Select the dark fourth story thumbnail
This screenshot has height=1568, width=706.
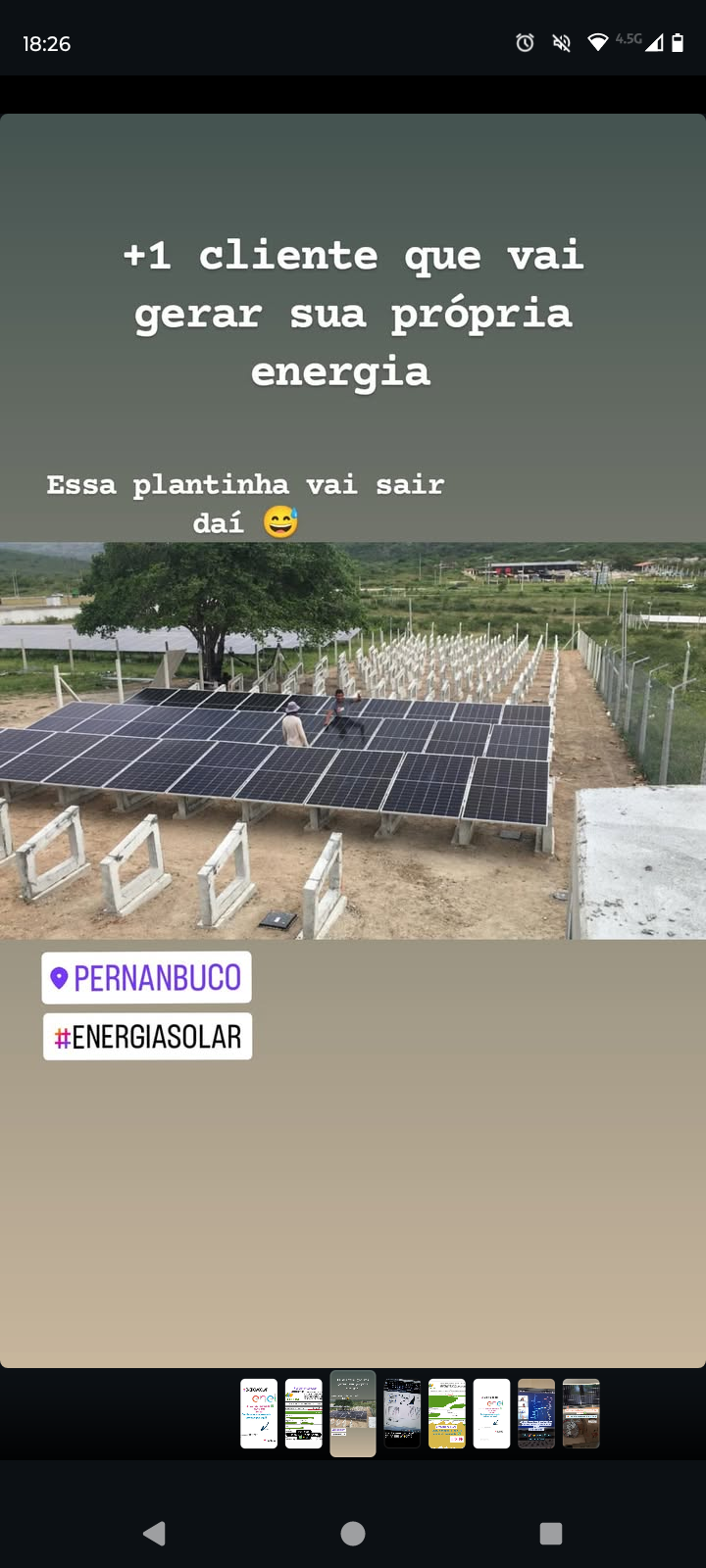coord(402,1413)
